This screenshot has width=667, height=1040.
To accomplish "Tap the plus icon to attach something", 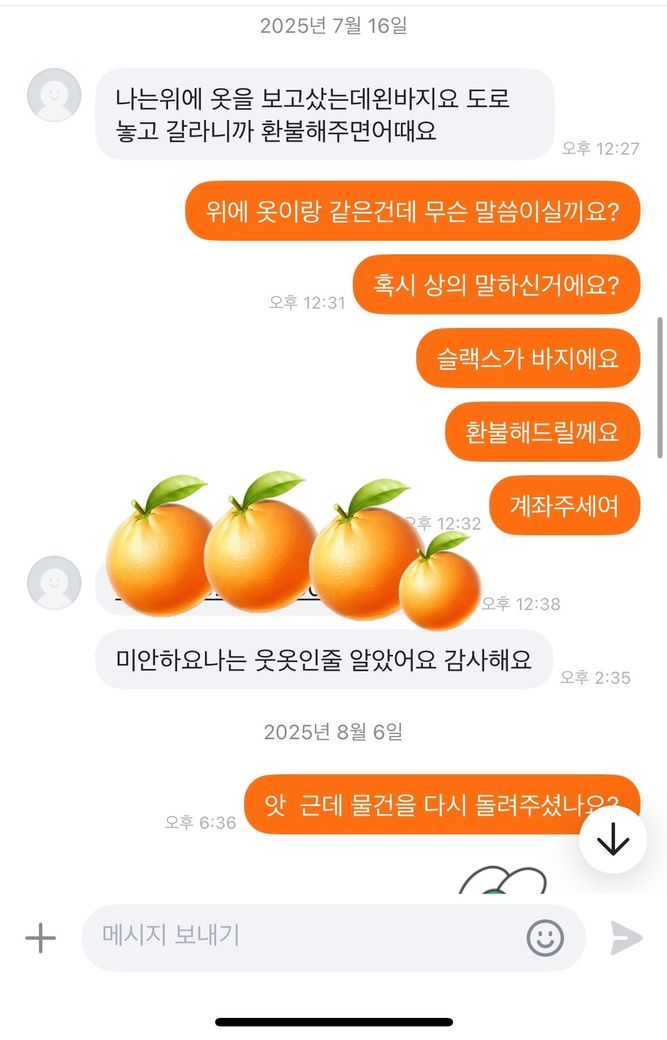I will tap(40, 938).
